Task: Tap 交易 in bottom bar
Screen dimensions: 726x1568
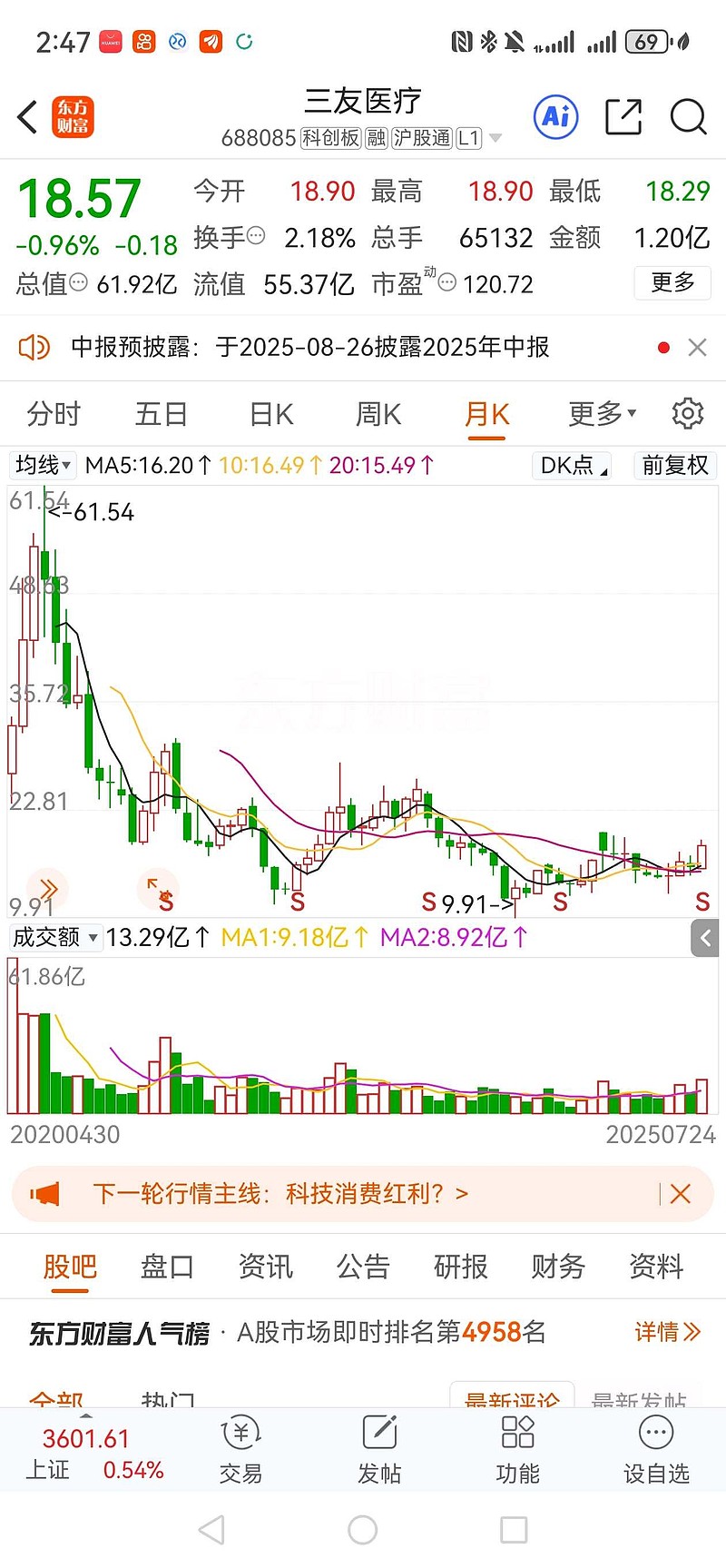Action: pos(240,1450)
